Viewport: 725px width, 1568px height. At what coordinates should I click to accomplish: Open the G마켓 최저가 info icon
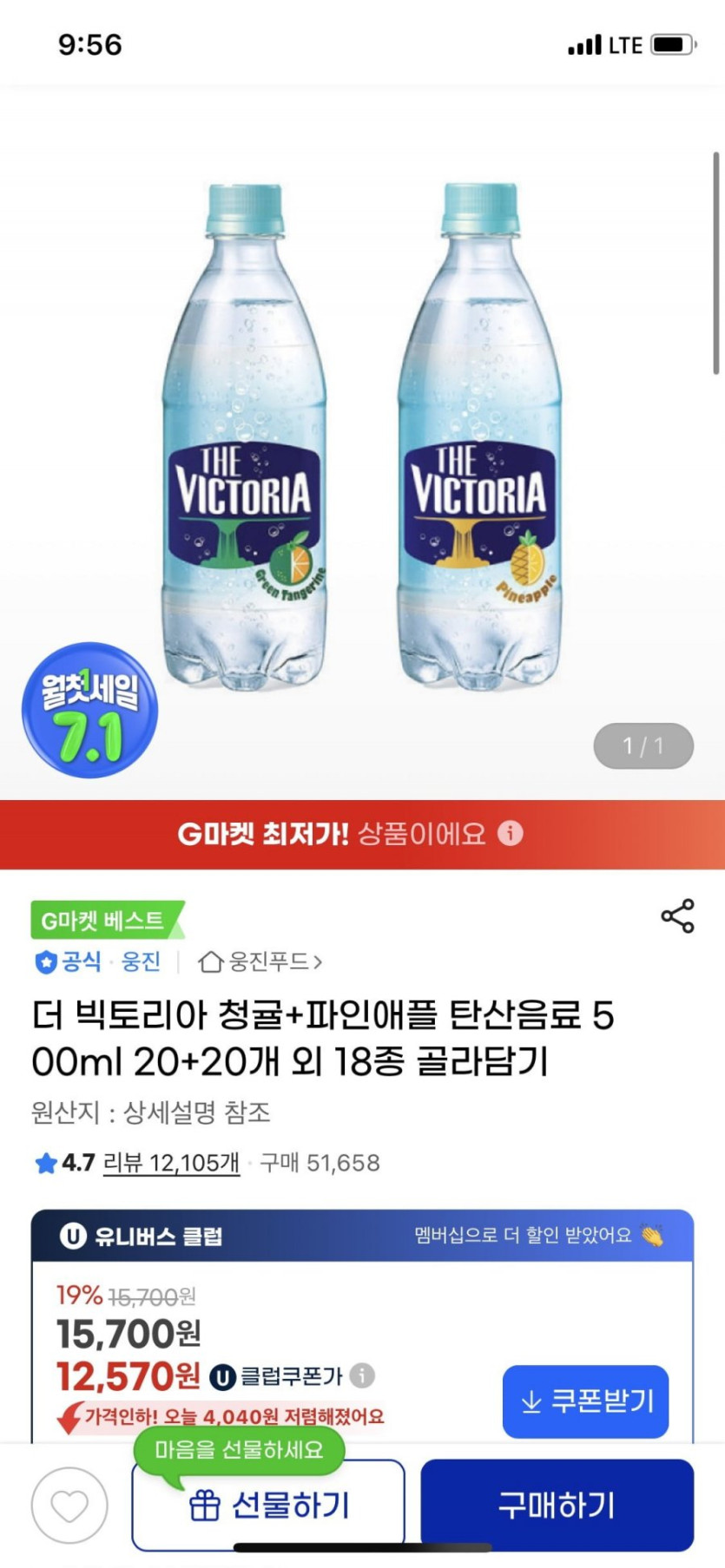[511, 834]
